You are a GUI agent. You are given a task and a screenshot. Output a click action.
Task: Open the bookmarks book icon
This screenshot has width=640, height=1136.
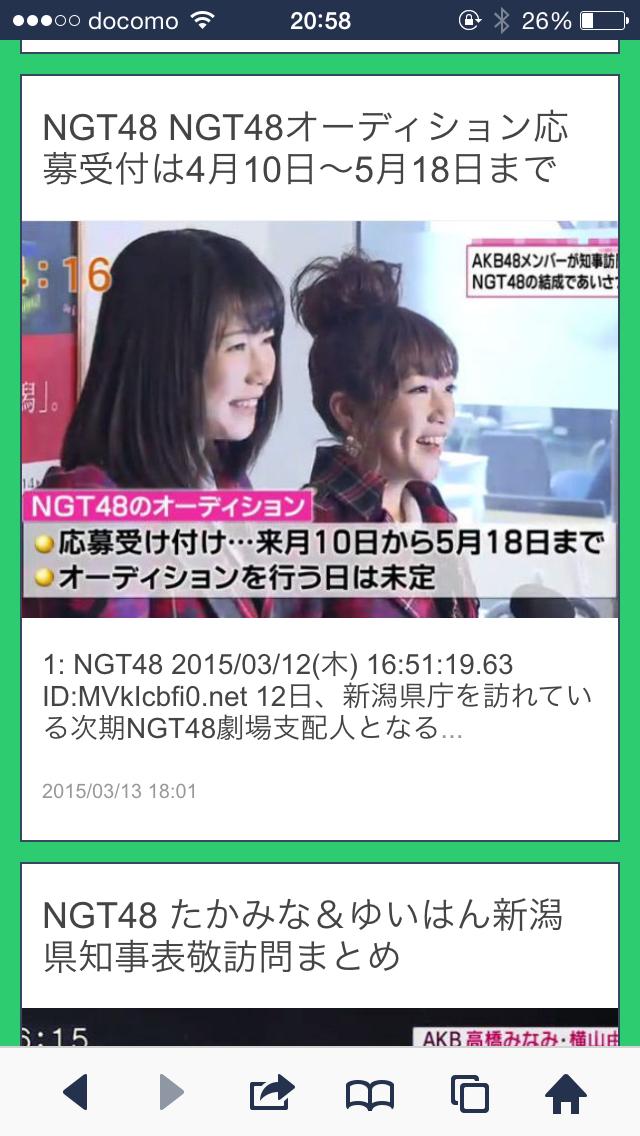click(369, 1094)
